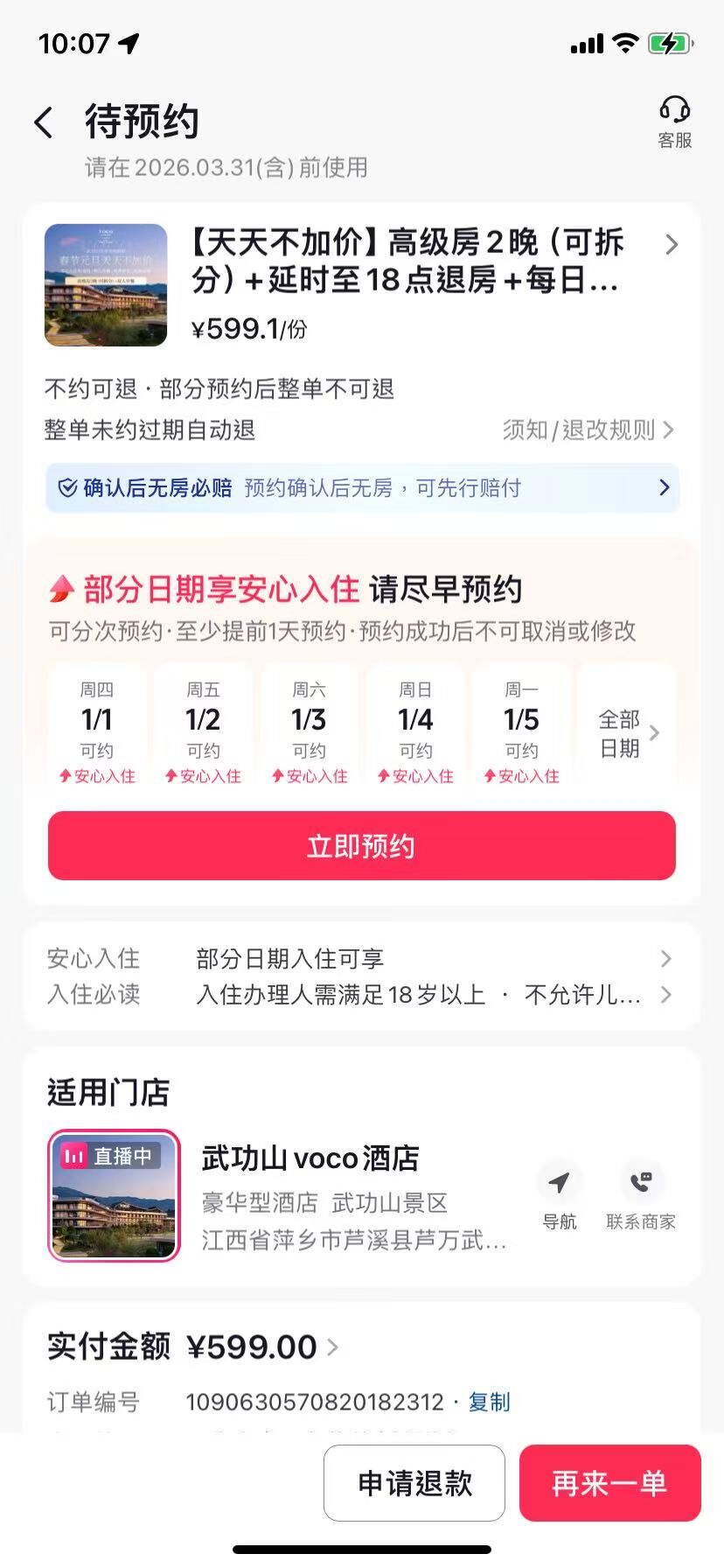Screen dimensions: 724x1568
Task: Open the 确认后无房必赔 compensation detail
Action: coord(362,487)
